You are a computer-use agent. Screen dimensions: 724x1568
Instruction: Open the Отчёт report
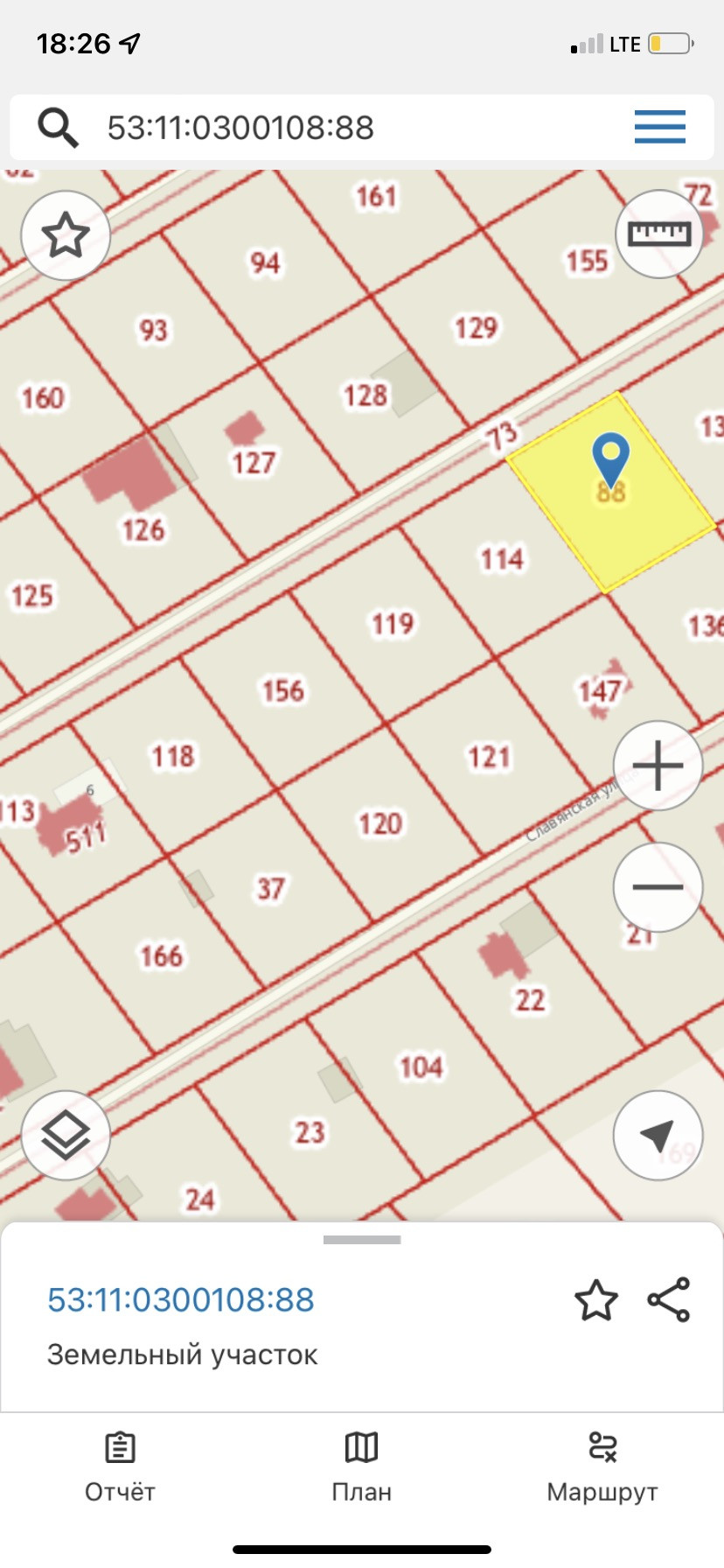120,1467
